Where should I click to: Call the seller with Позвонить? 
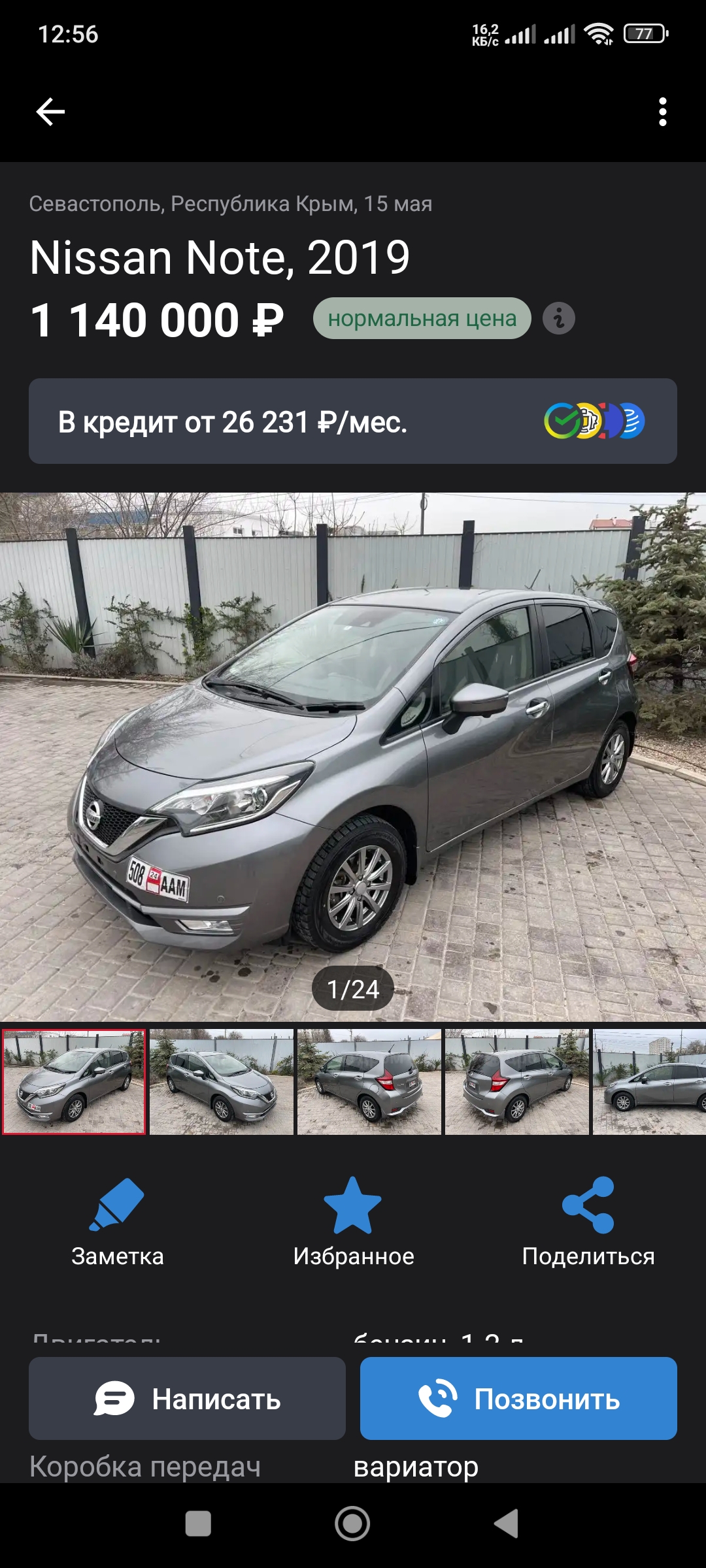[518, 1399]
